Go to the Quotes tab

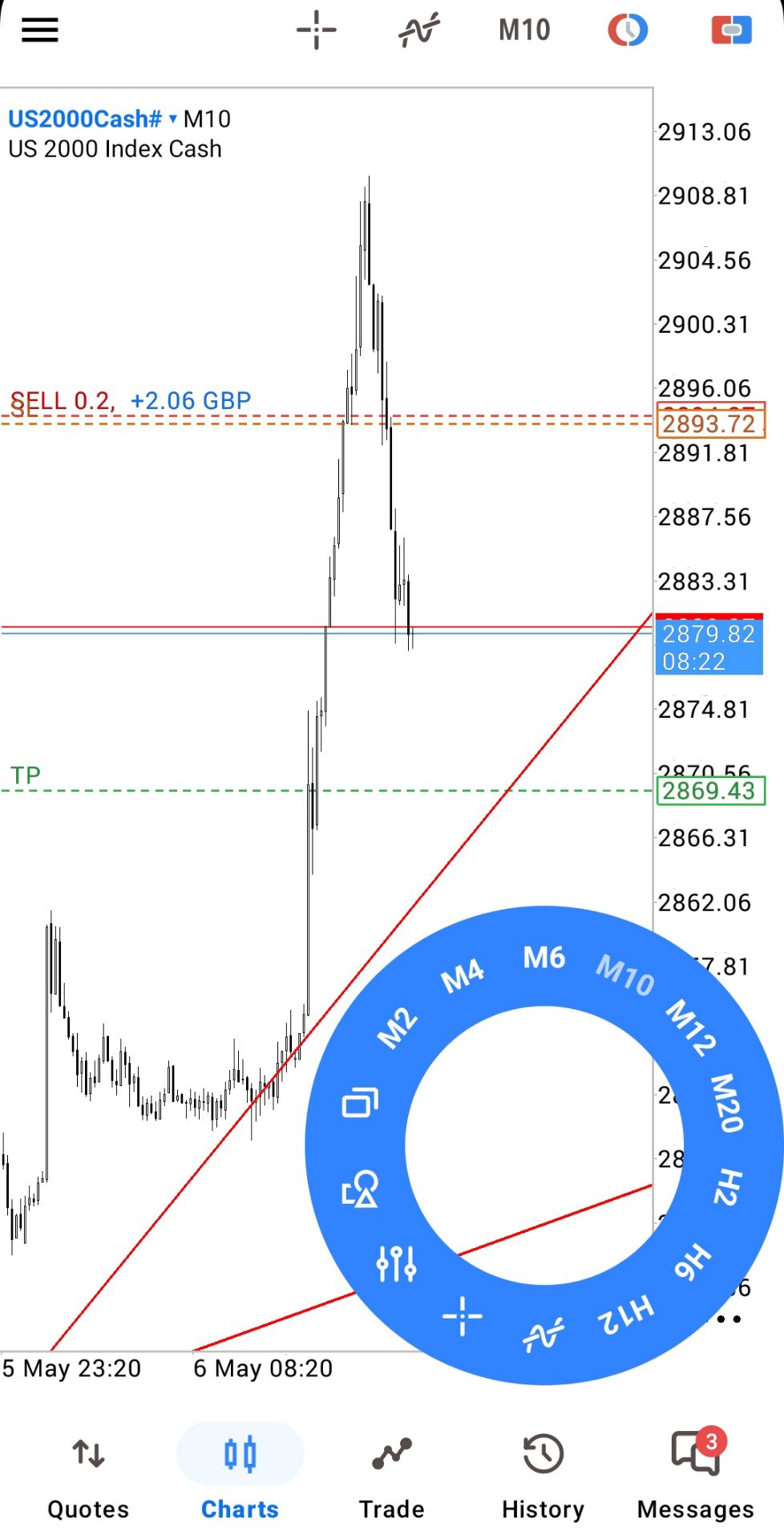88,1477
